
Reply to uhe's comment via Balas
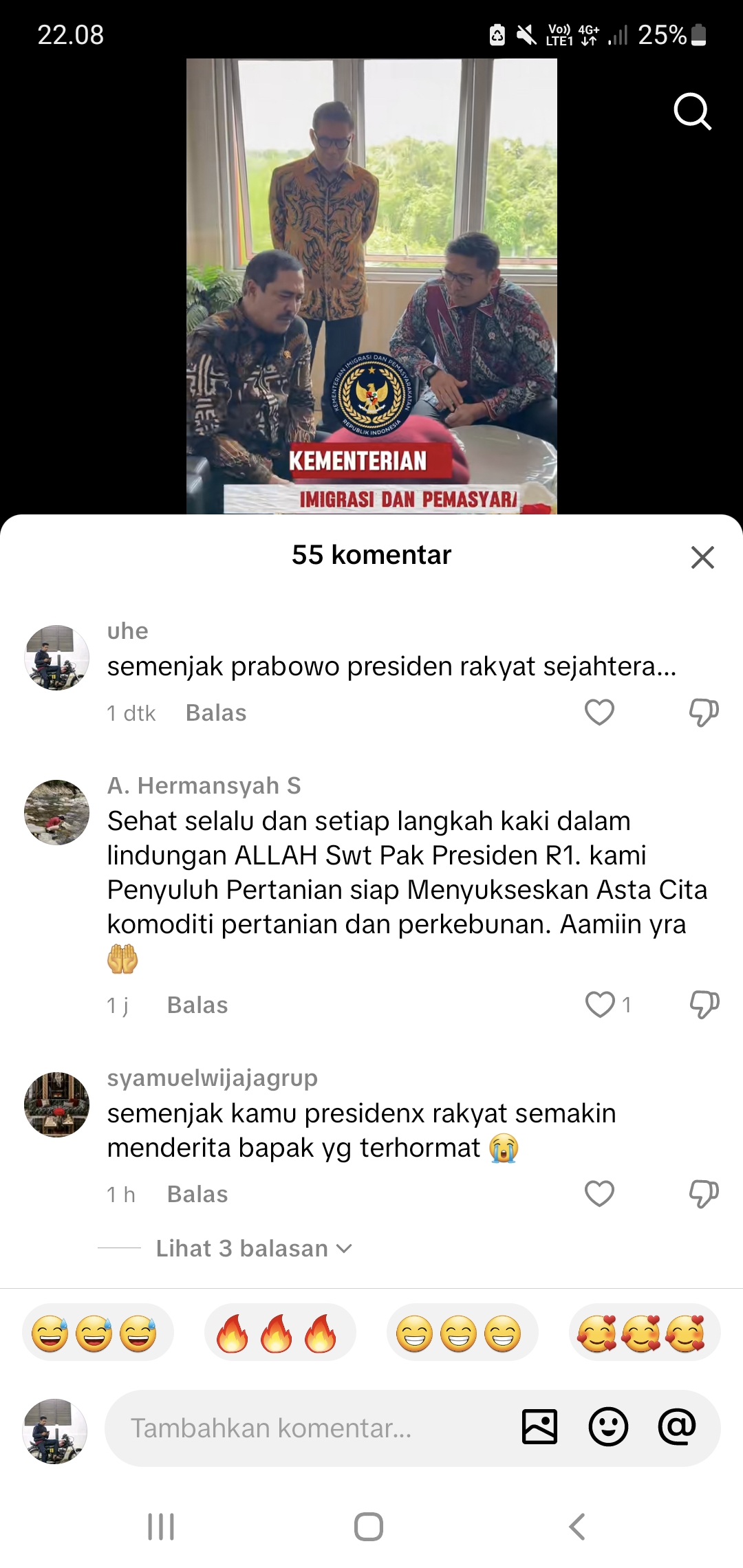pos(216,713)
